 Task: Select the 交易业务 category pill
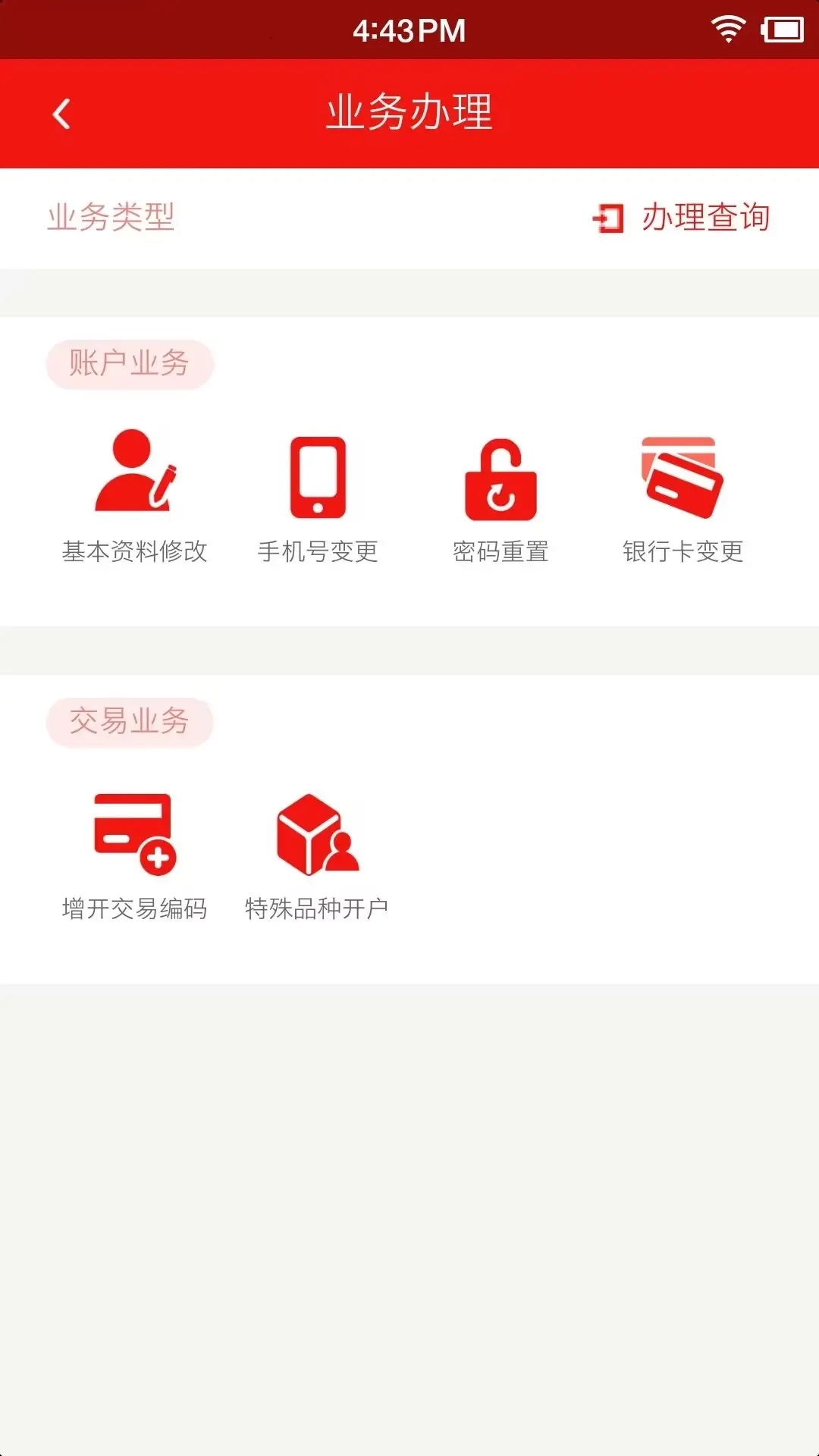130,721
